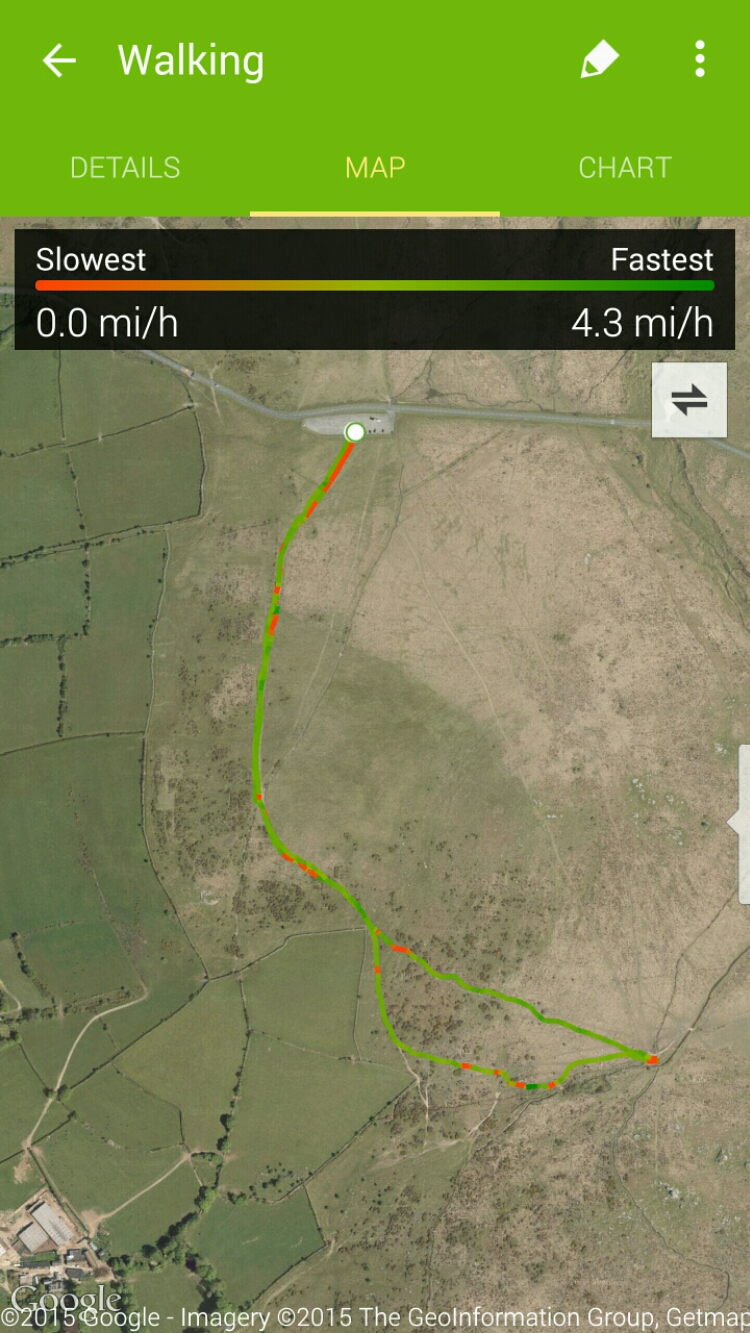Open the overflow menu

700,60
